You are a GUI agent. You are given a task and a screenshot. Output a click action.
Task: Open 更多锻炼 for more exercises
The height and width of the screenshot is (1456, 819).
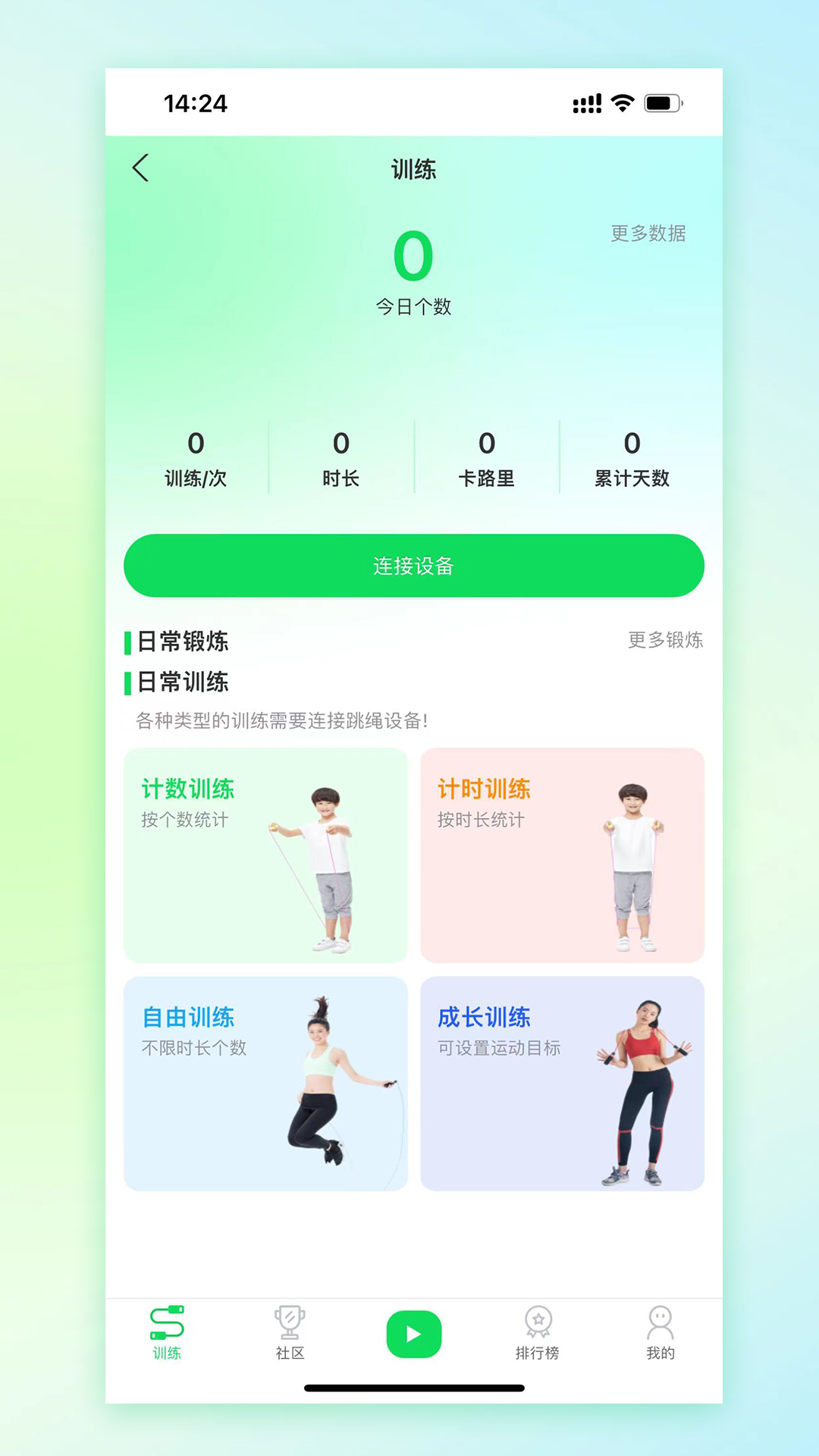[x=665, y=640]
